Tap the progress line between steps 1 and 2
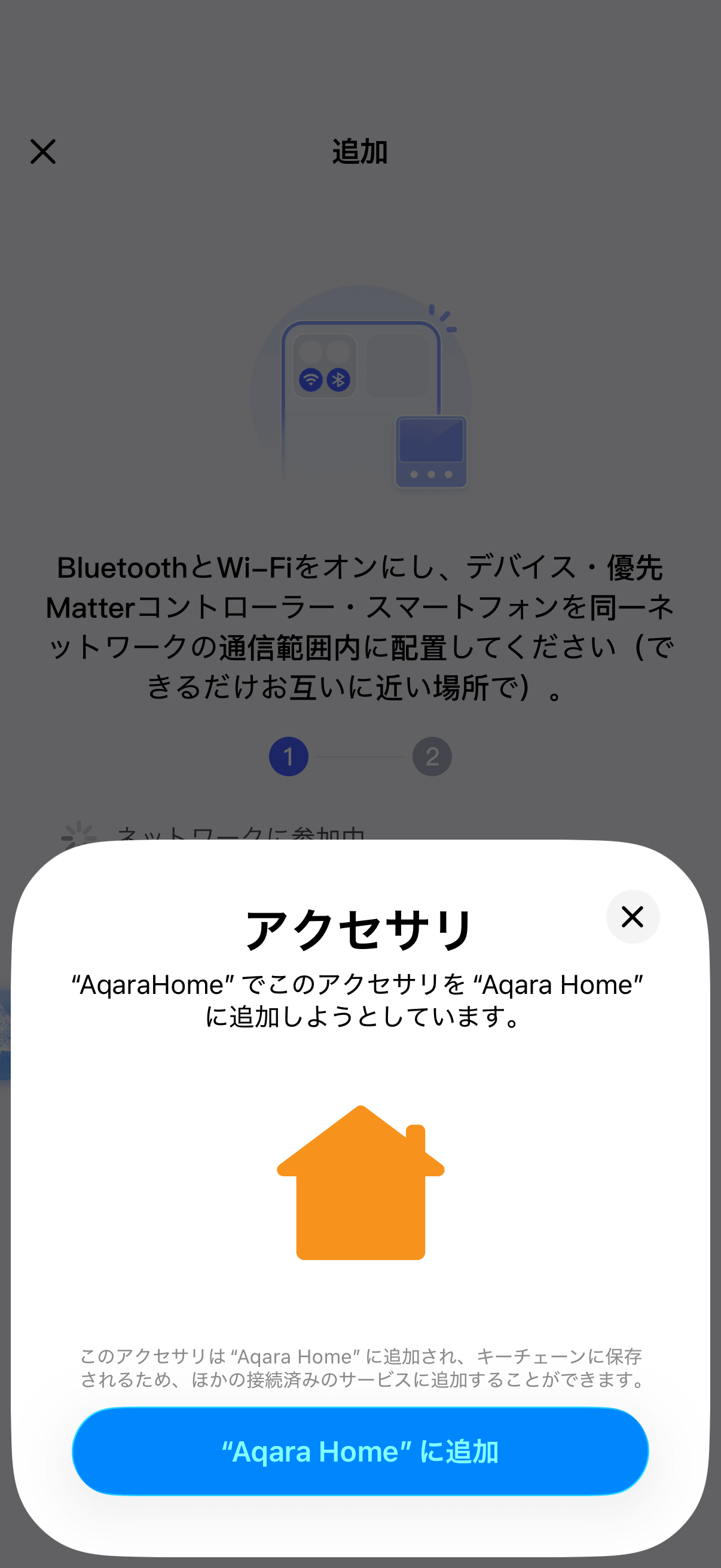This screenshot has width=721, height=1568. click(360, 756)
